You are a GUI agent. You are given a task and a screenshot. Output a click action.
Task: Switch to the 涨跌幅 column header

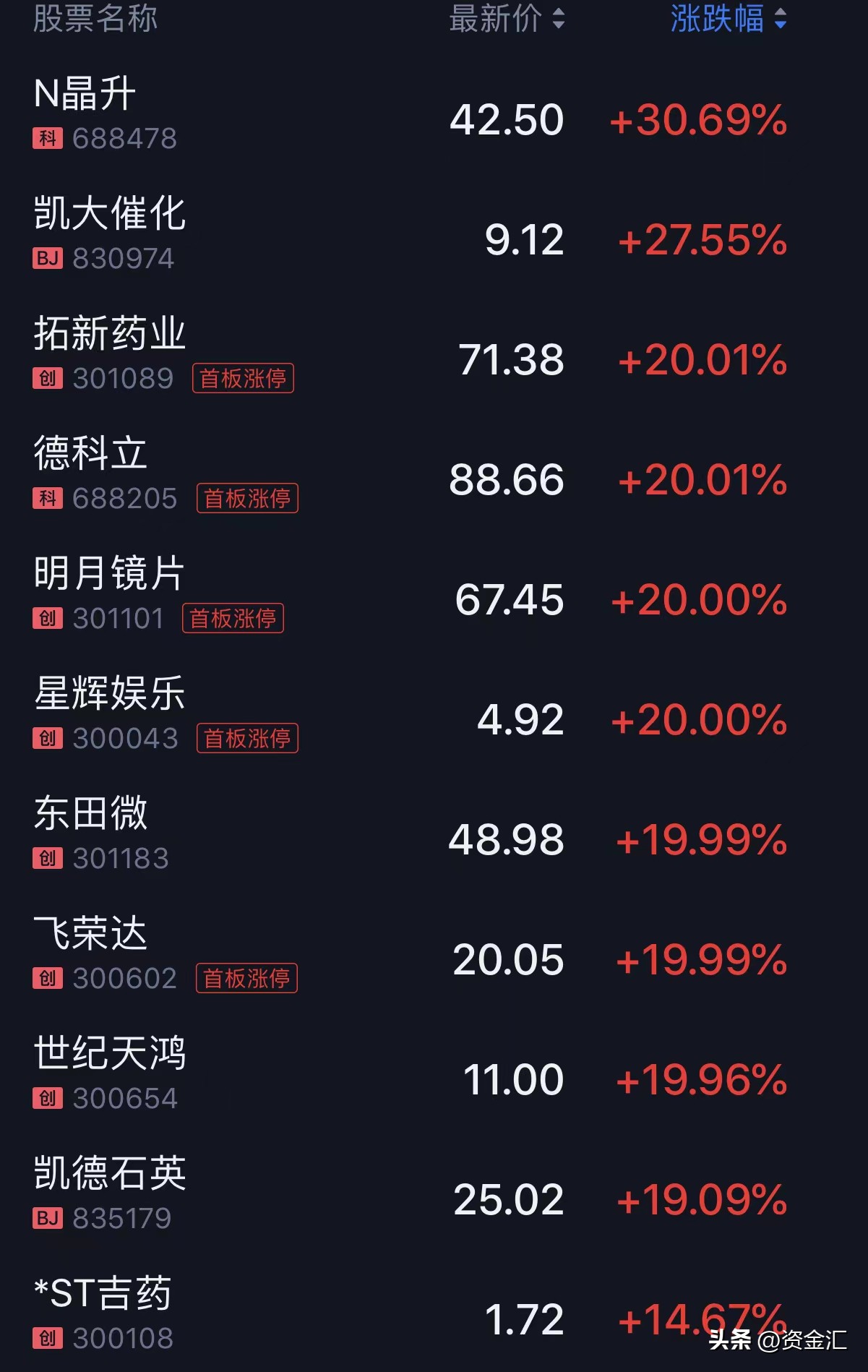723,20
